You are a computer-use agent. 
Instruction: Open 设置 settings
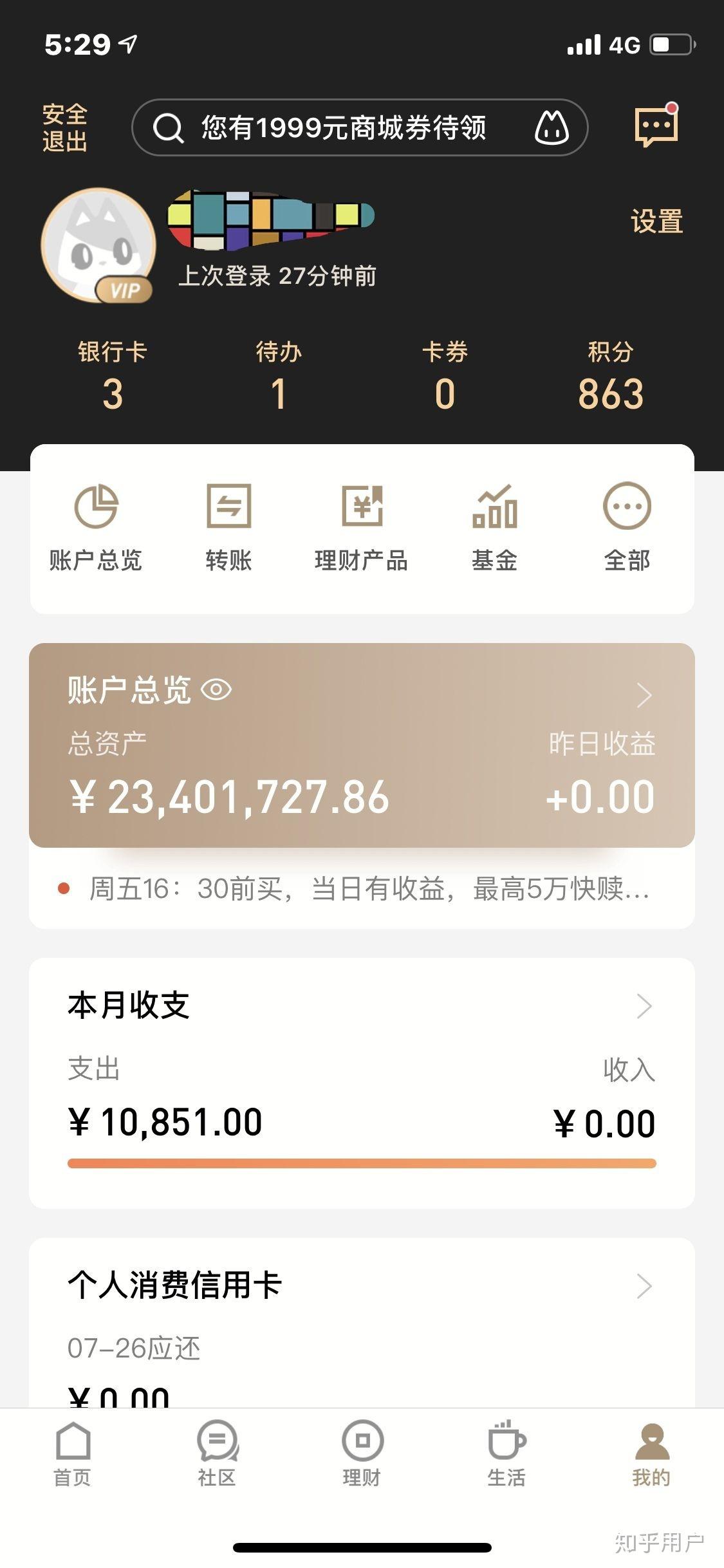coord(656,221)
